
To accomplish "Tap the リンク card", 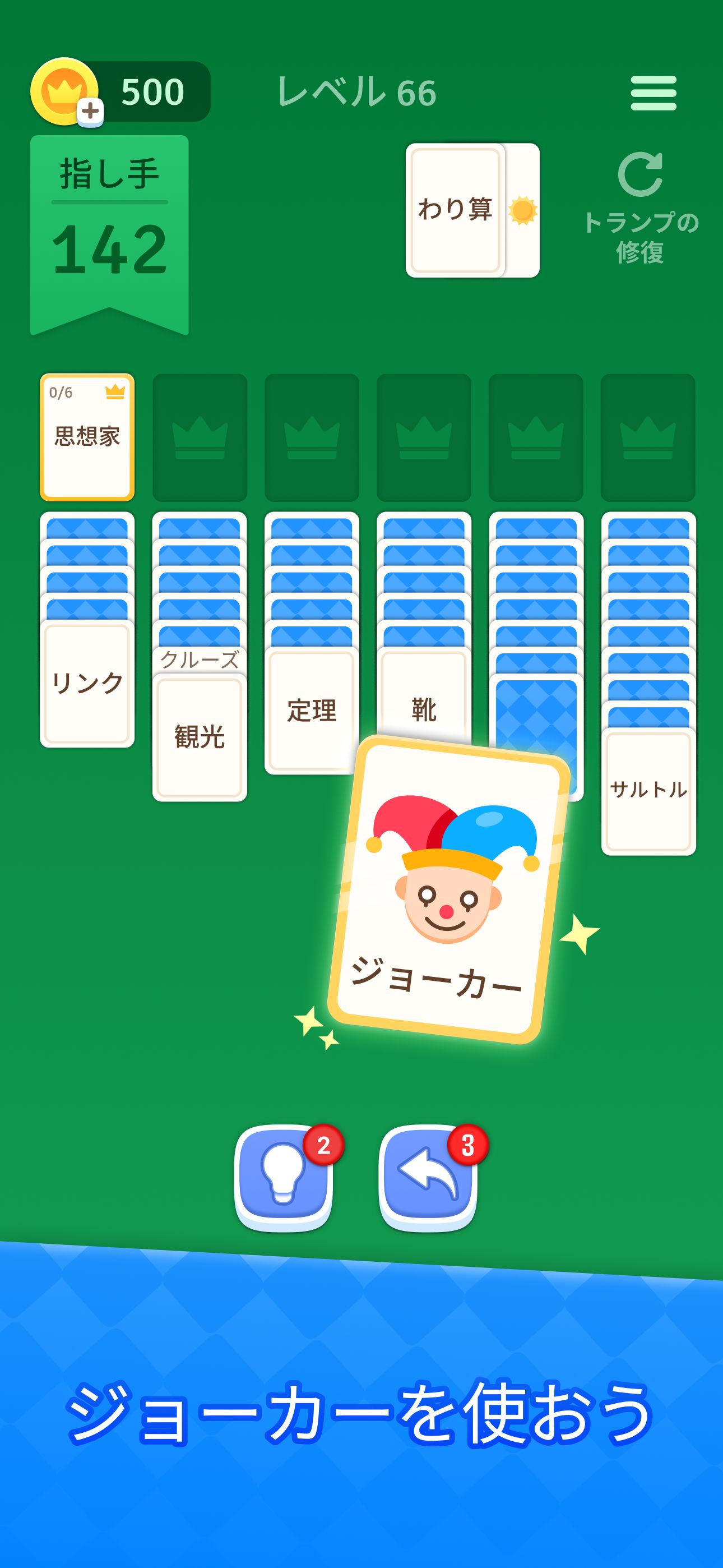I will [87, 683].
